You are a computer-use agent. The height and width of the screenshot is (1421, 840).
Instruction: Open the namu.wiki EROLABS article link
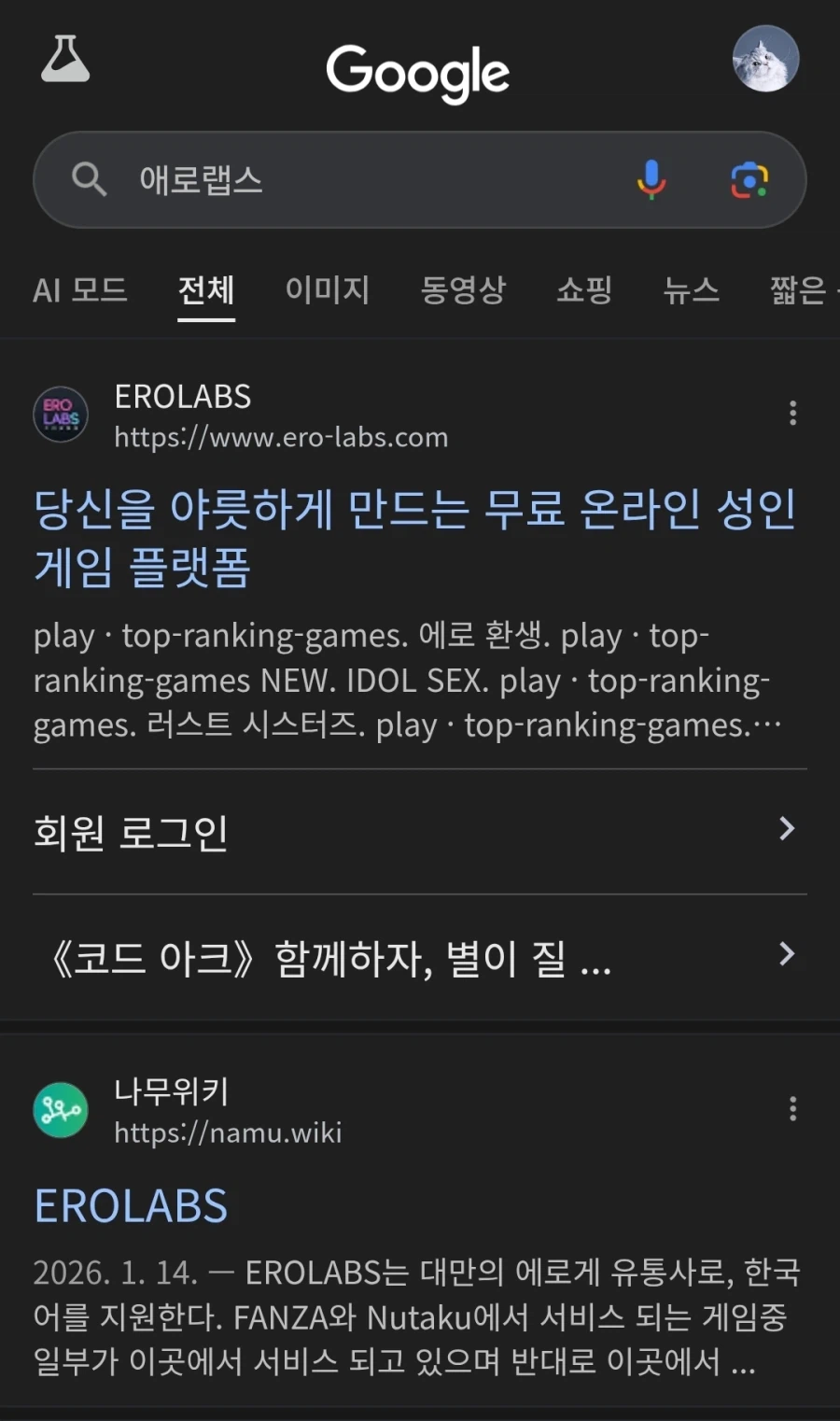pos(131,1204)
